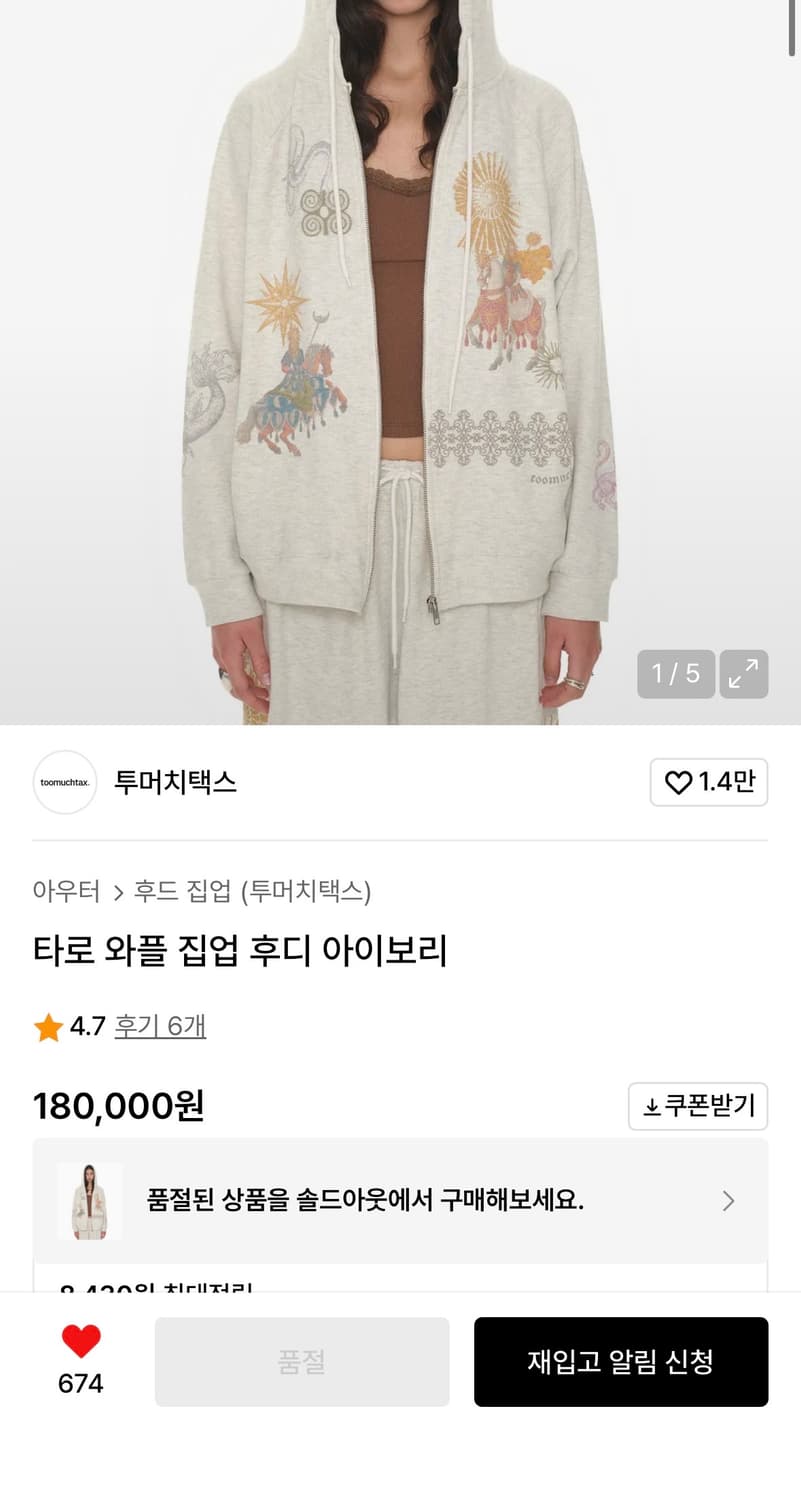Tap the 1/5 image counter badge
Viewport: 801px width, 1500px height.
(x=676, y=674)
